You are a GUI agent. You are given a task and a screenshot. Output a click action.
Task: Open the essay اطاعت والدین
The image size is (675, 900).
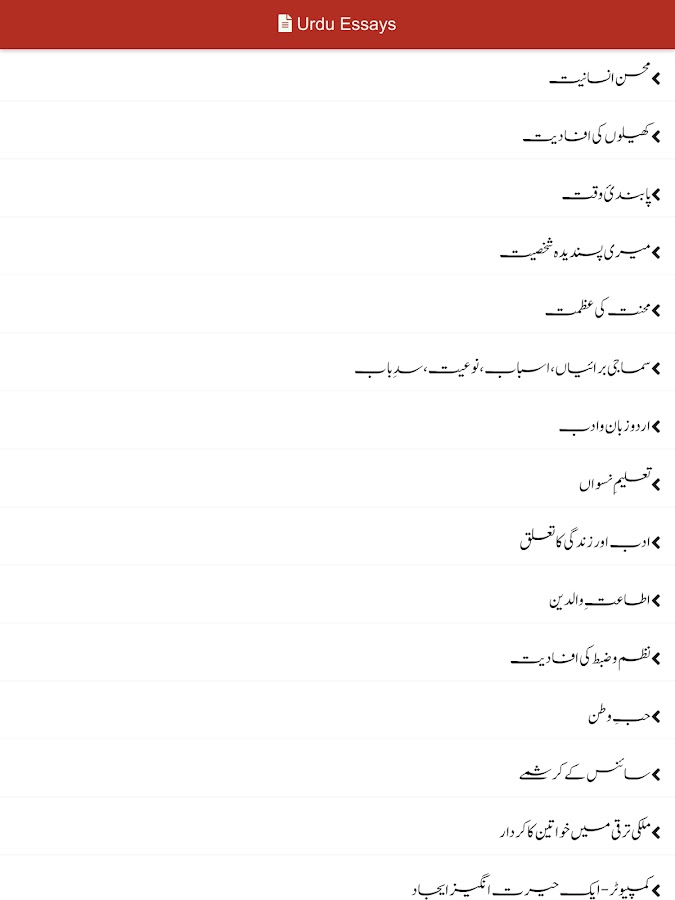pyautogui.click(x=605, y=600)
